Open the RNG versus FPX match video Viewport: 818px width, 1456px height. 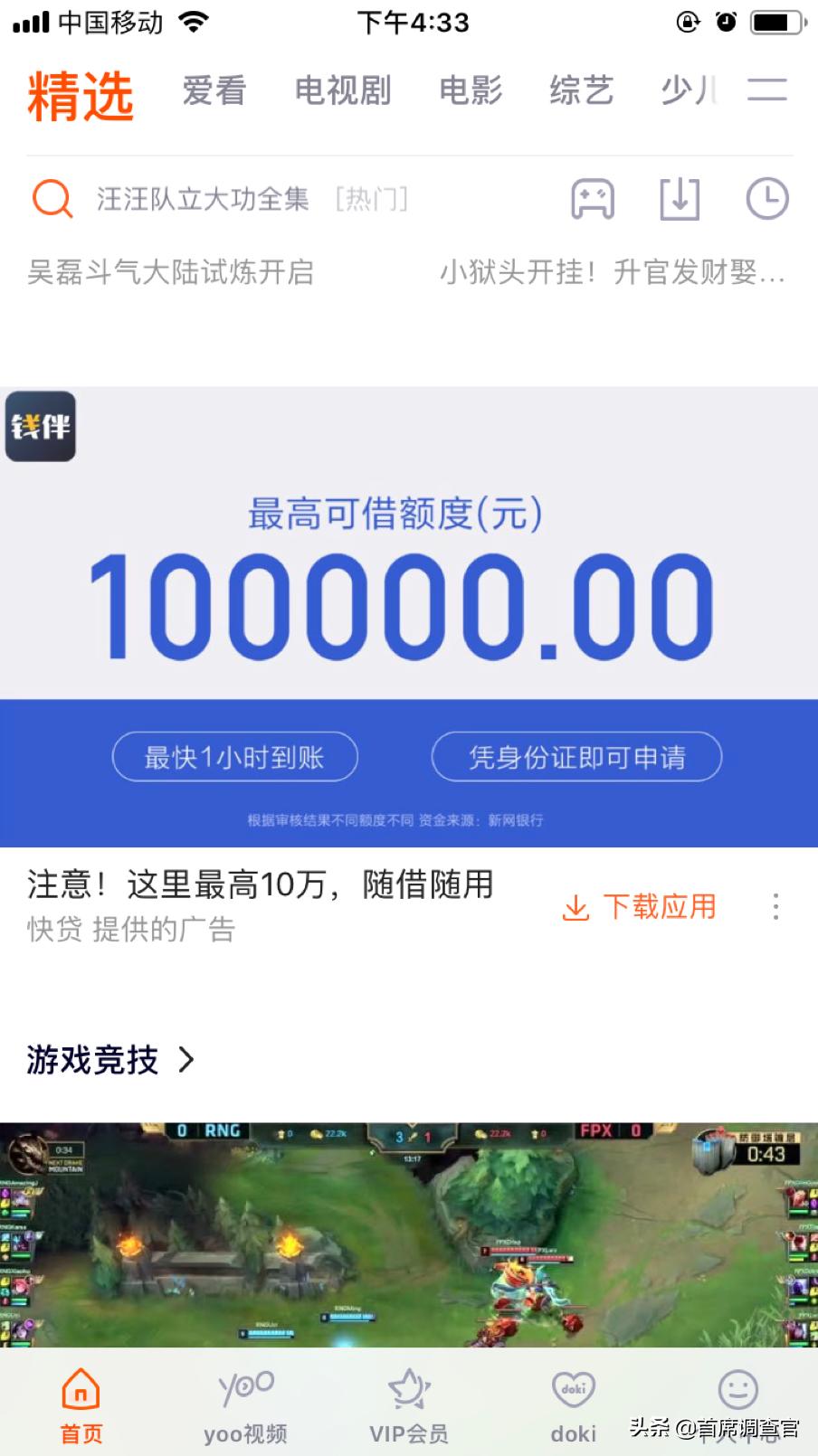(x=409, y=1239)
